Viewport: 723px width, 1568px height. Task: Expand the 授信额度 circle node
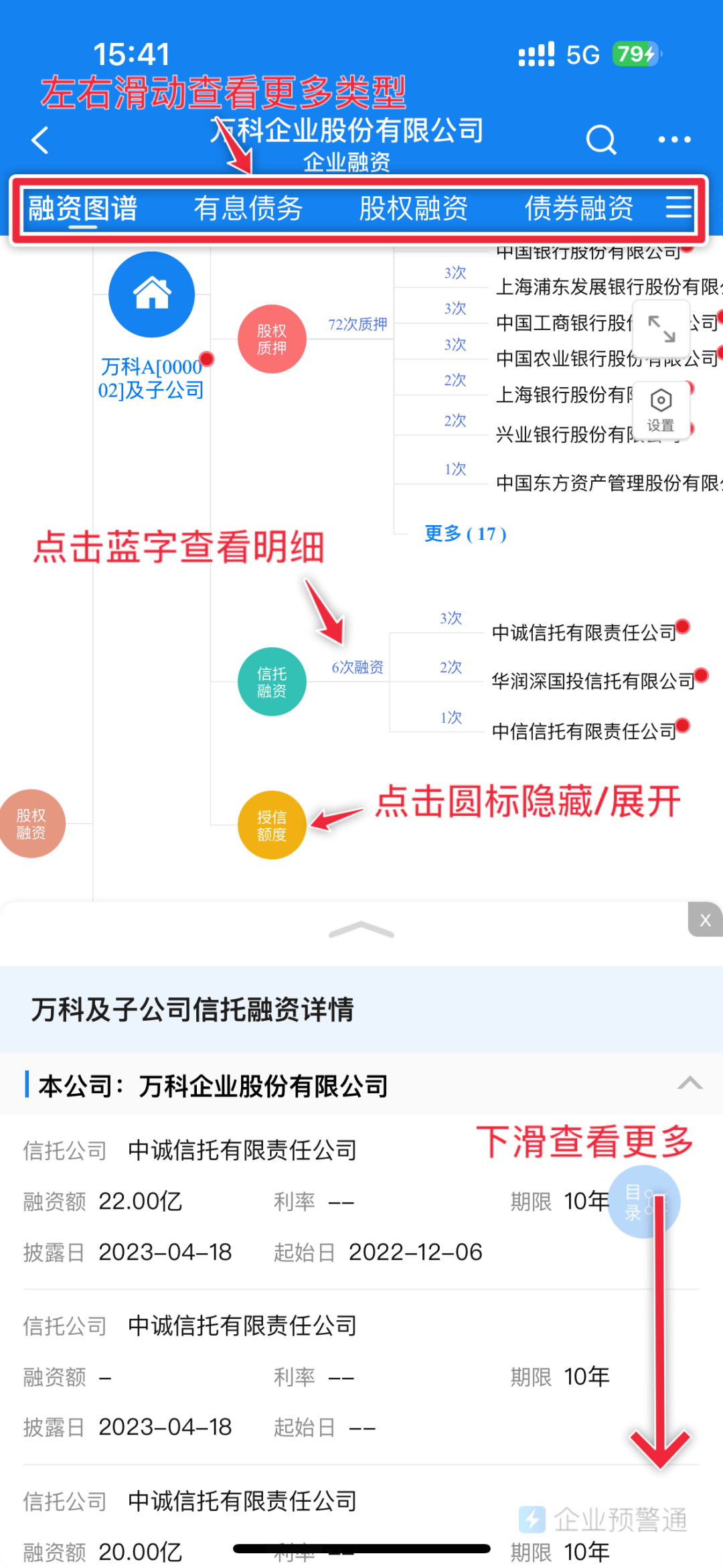point(272,825)
